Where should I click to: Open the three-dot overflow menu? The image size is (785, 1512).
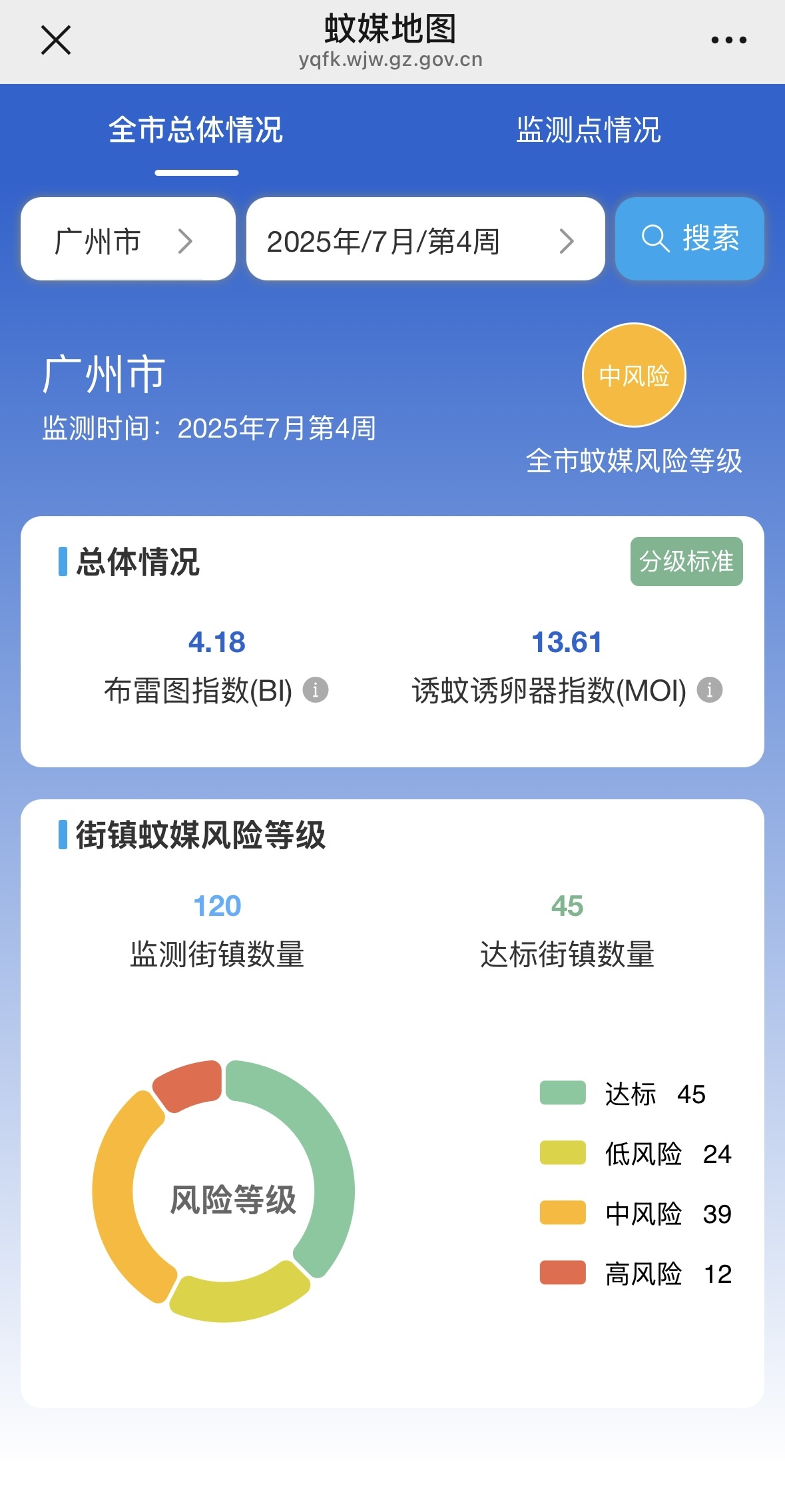point(728,40)
